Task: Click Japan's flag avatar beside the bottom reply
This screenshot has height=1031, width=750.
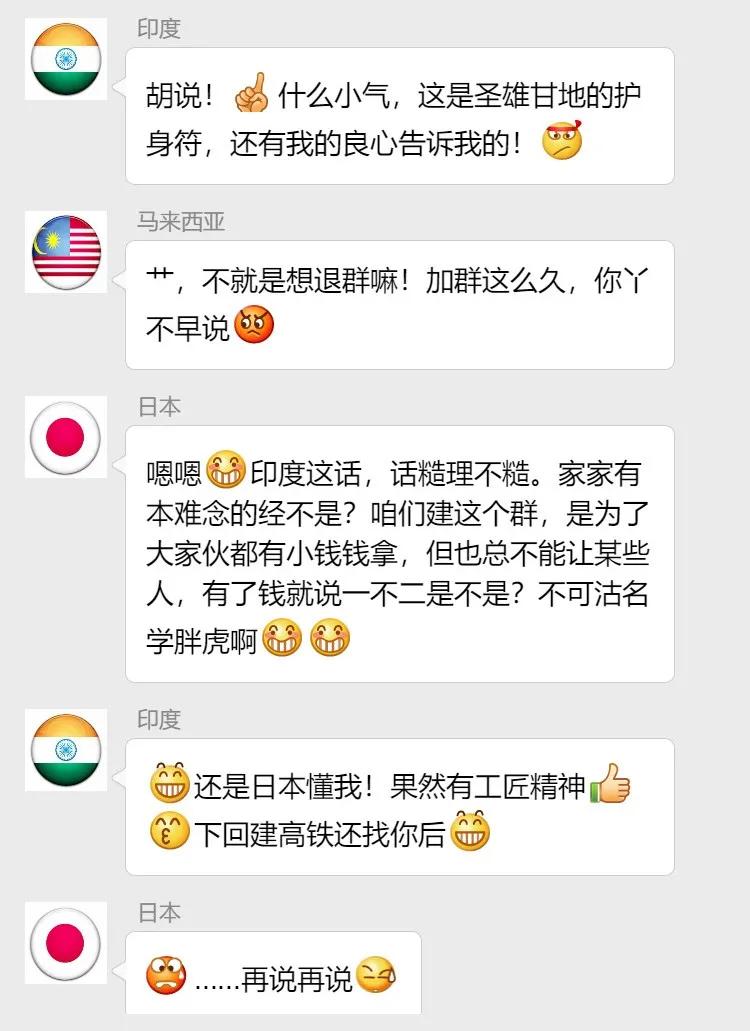Action: (64, 943)
